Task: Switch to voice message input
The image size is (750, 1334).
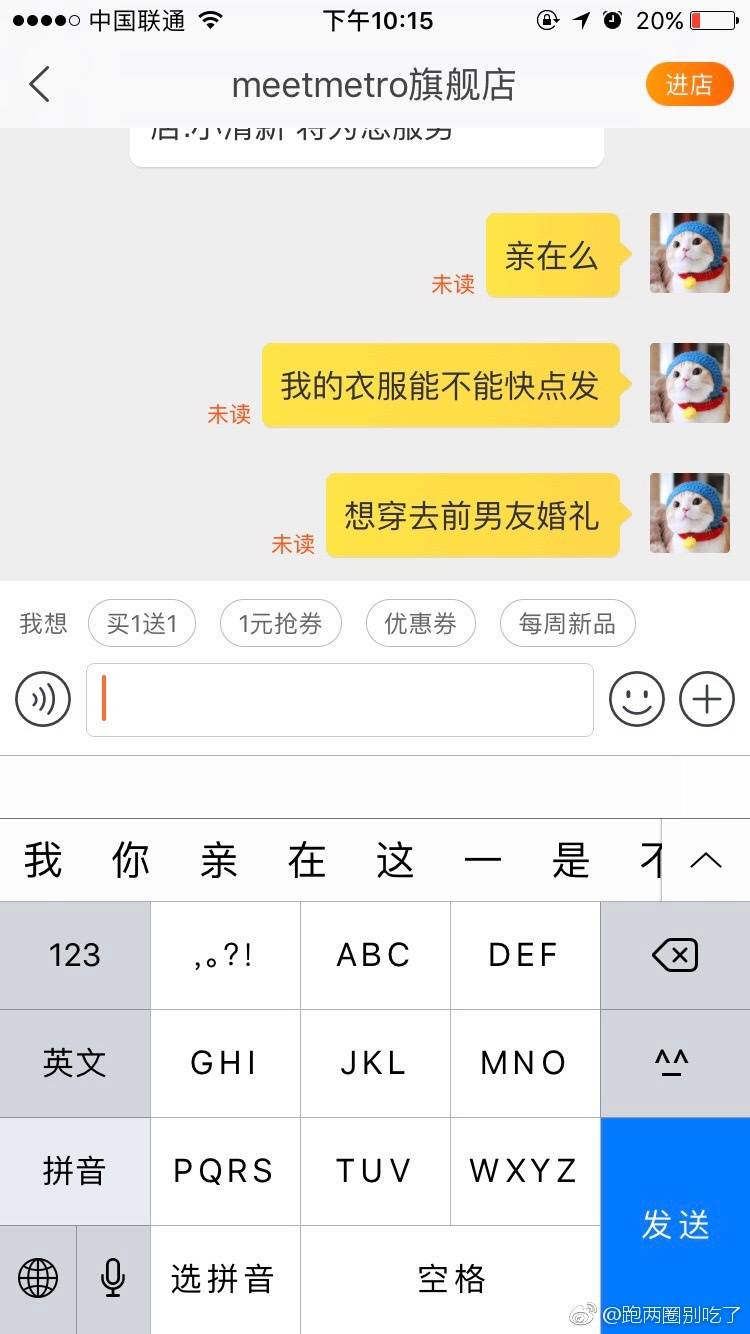Action: 43,699
